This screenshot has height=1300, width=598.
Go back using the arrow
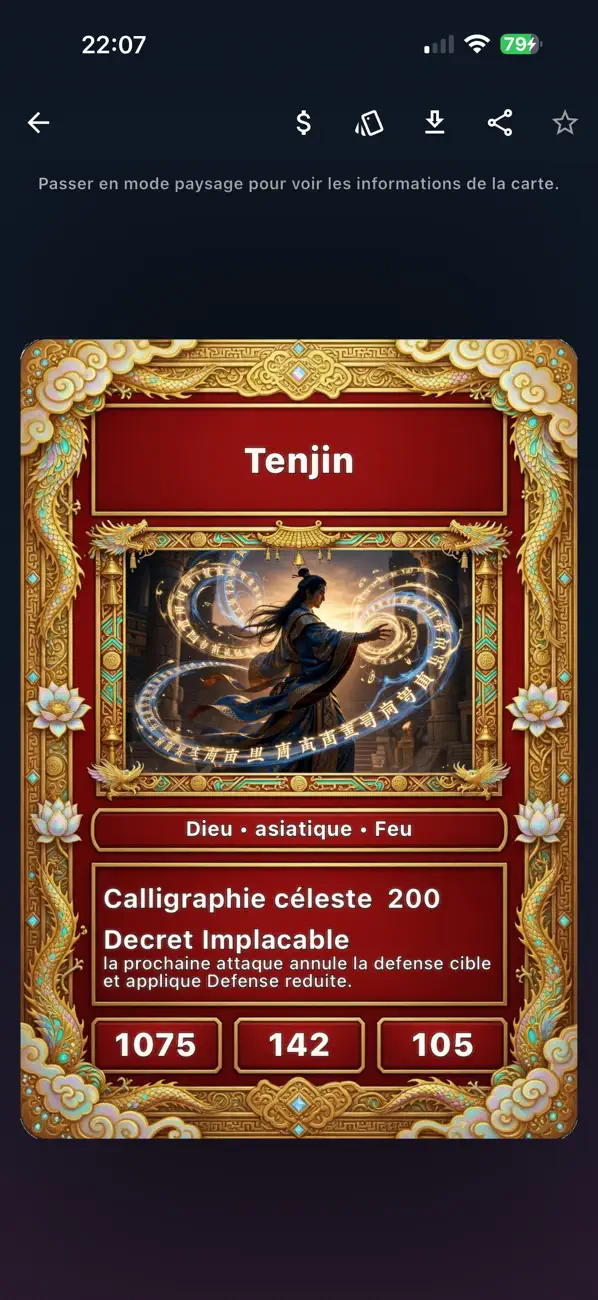(38, 123)
